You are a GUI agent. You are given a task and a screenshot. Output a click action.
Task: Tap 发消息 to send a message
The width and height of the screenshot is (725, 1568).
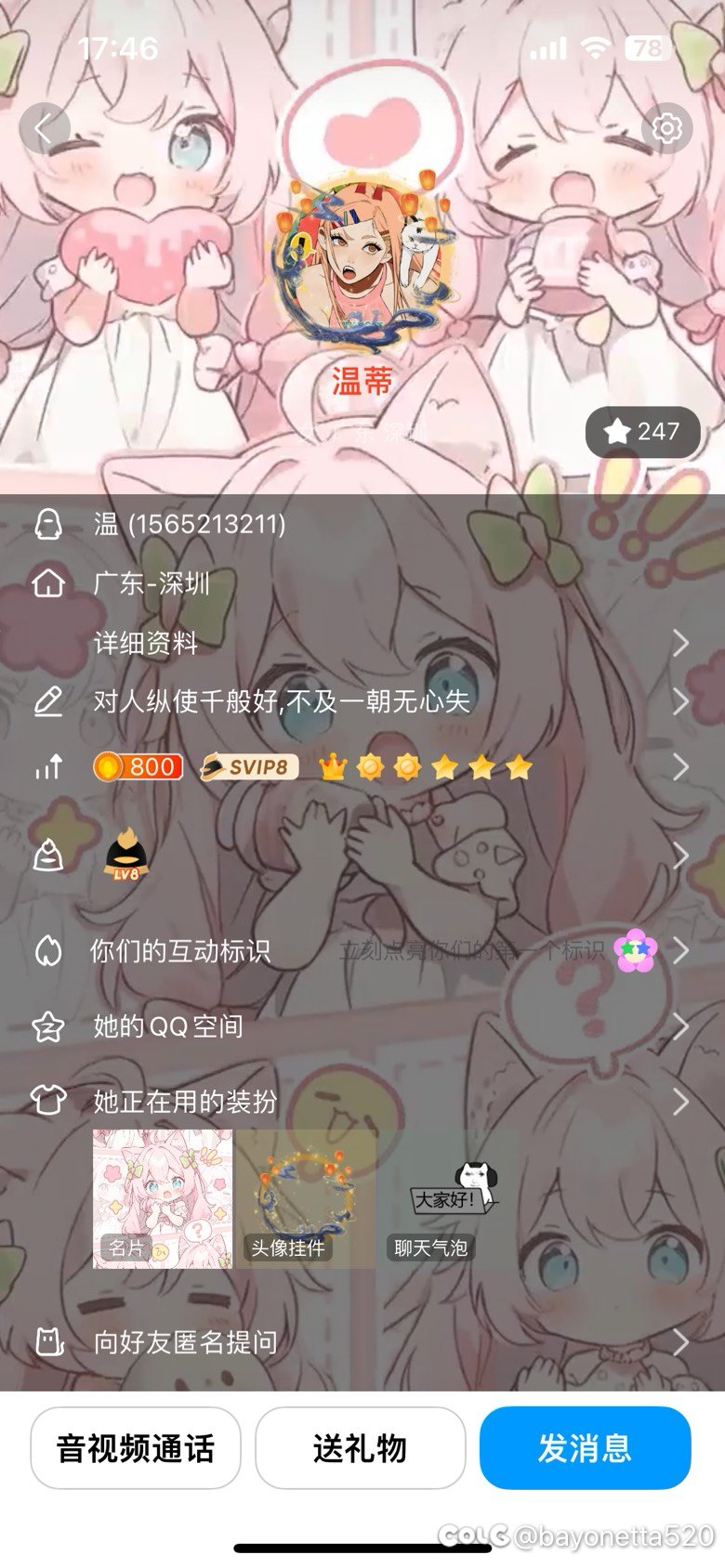pyautogui.click(x=585, y=1448)
